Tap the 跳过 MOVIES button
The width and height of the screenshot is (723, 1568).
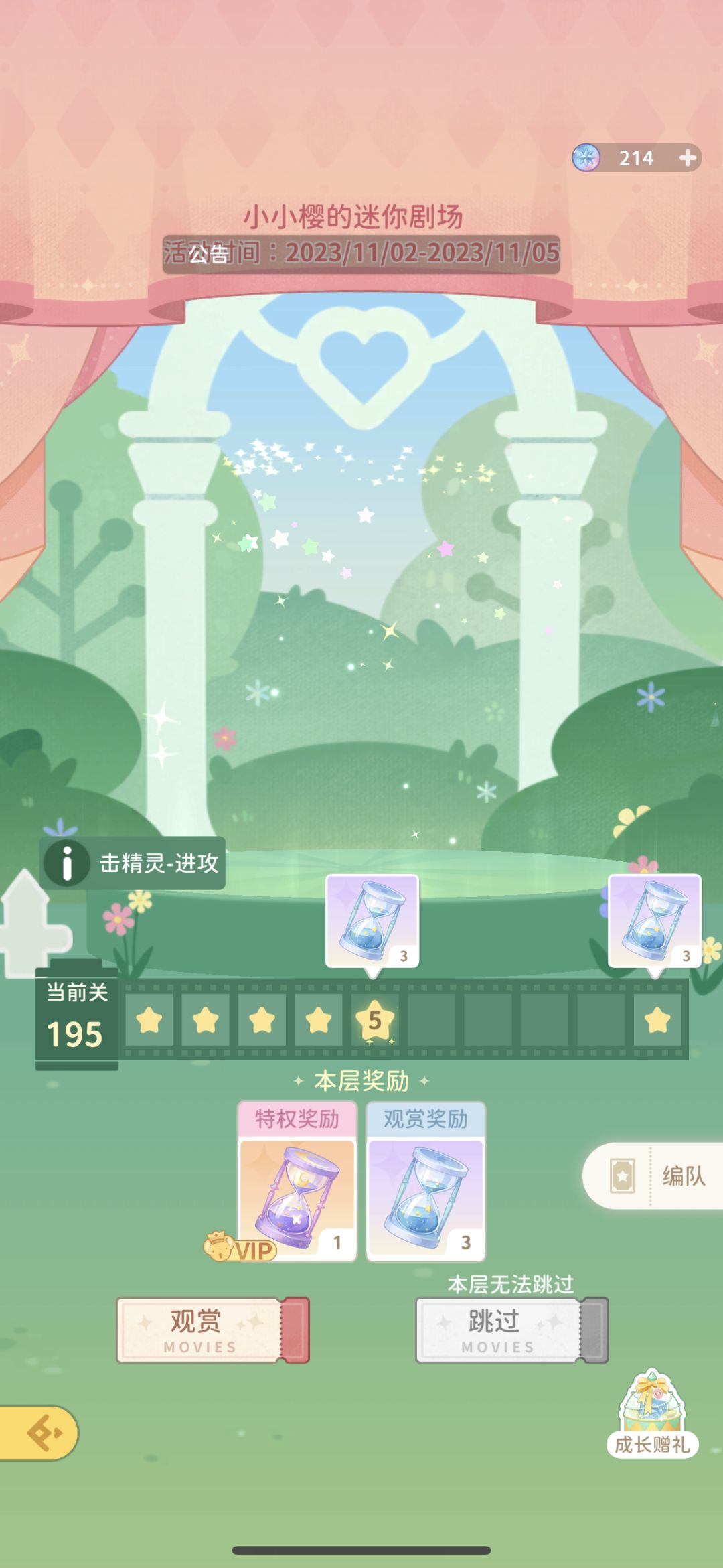pos(512,1330)
